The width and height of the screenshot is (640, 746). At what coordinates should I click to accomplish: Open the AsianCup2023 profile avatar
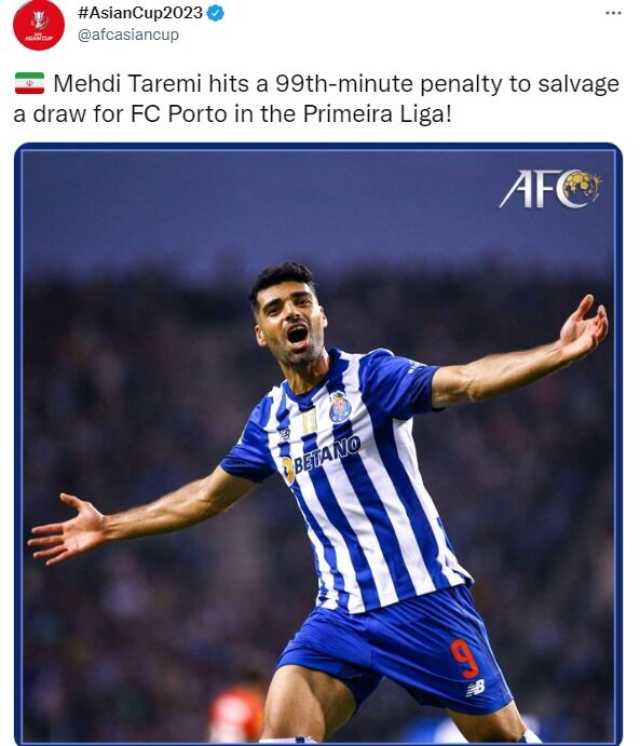38,25
